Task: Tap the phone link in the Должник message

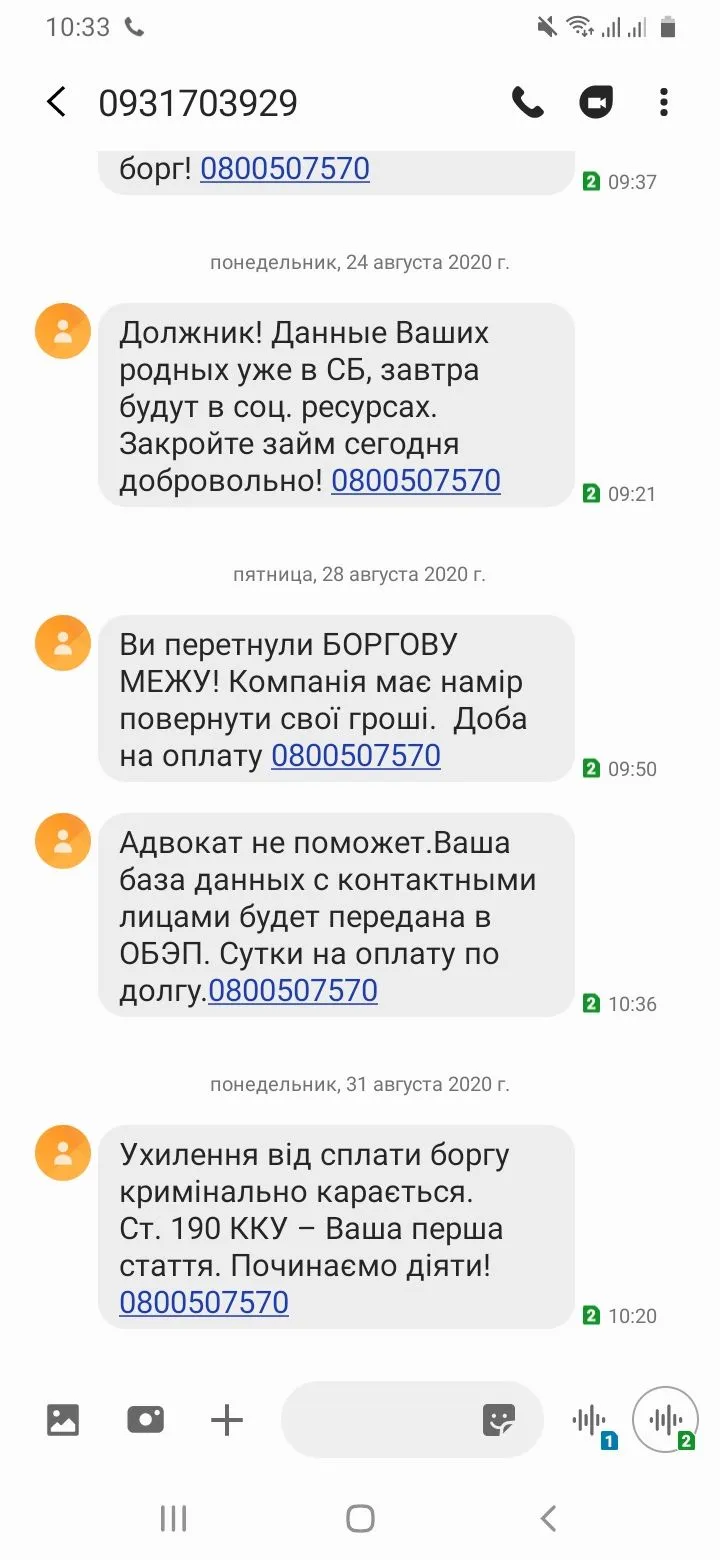Action: pos(416,481)
